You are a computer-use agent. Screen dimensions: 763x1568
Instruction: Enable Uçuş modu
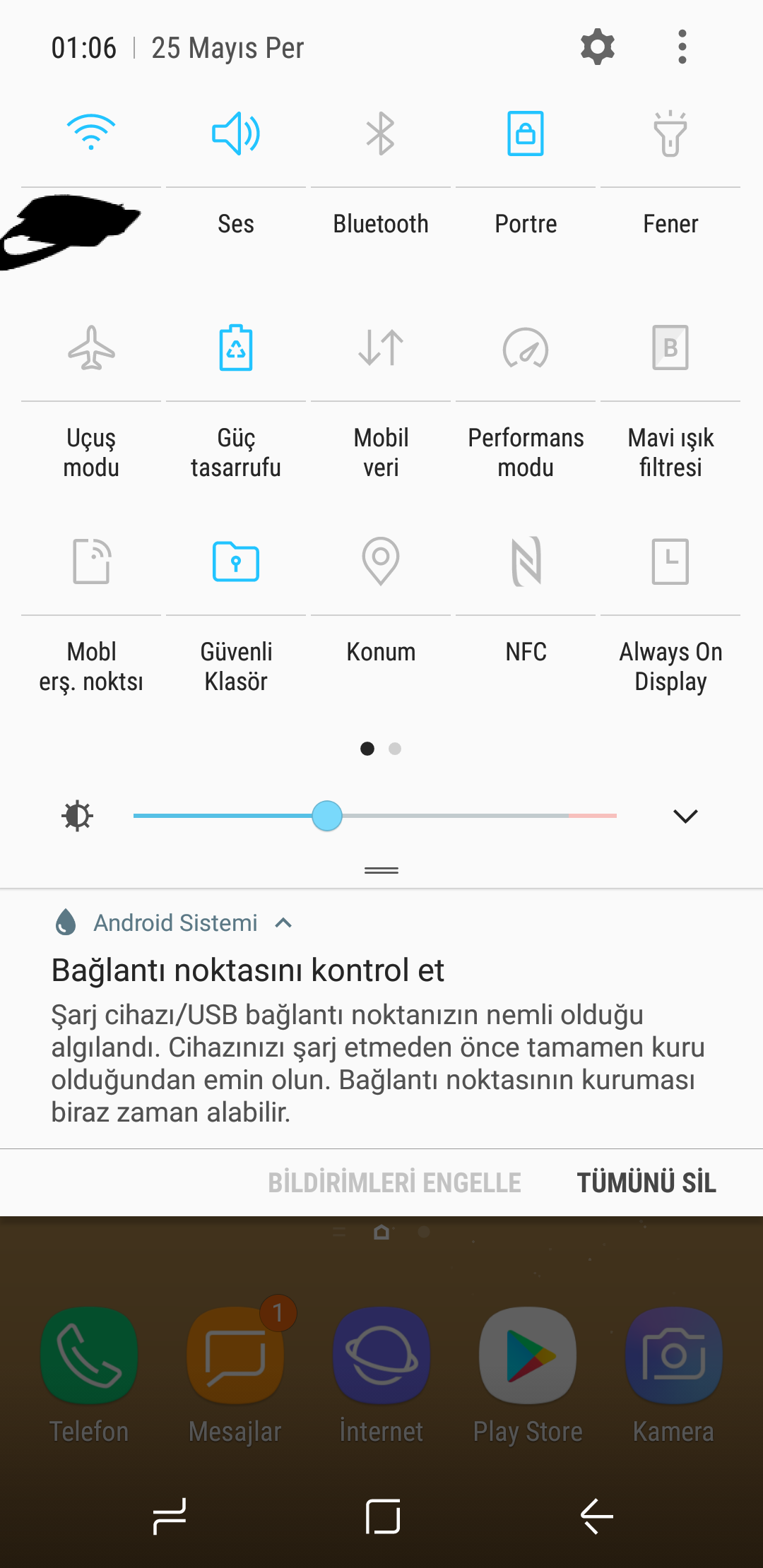(91, 348)
